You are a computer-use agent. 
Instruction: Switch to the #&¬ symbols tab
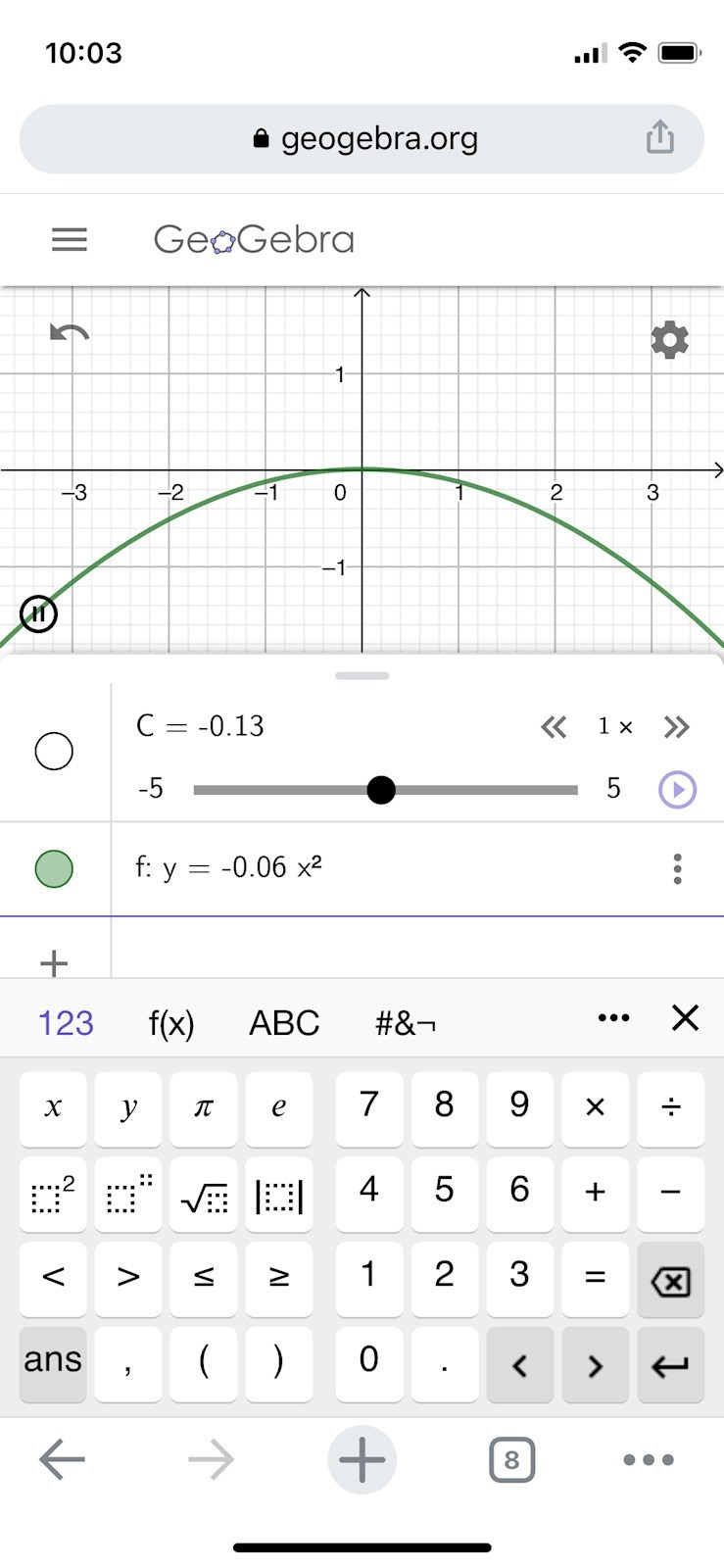coord(406,1023)
